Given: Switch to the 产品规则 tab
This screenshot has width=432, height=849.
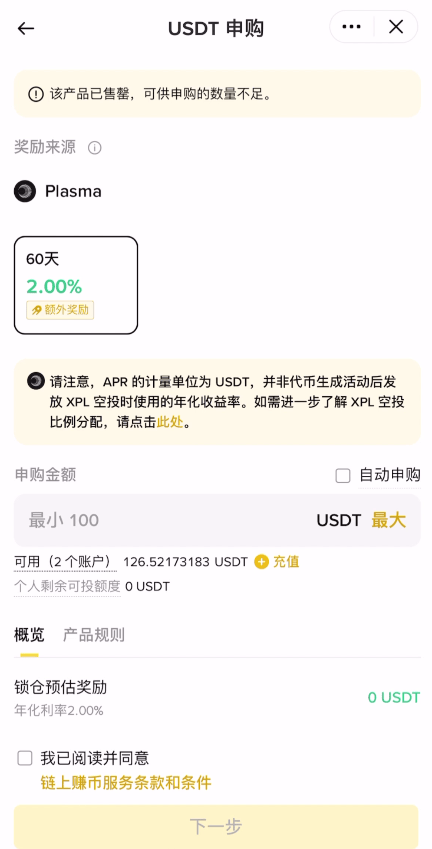Looking at the screenshot, I should [x=94, y=635].
